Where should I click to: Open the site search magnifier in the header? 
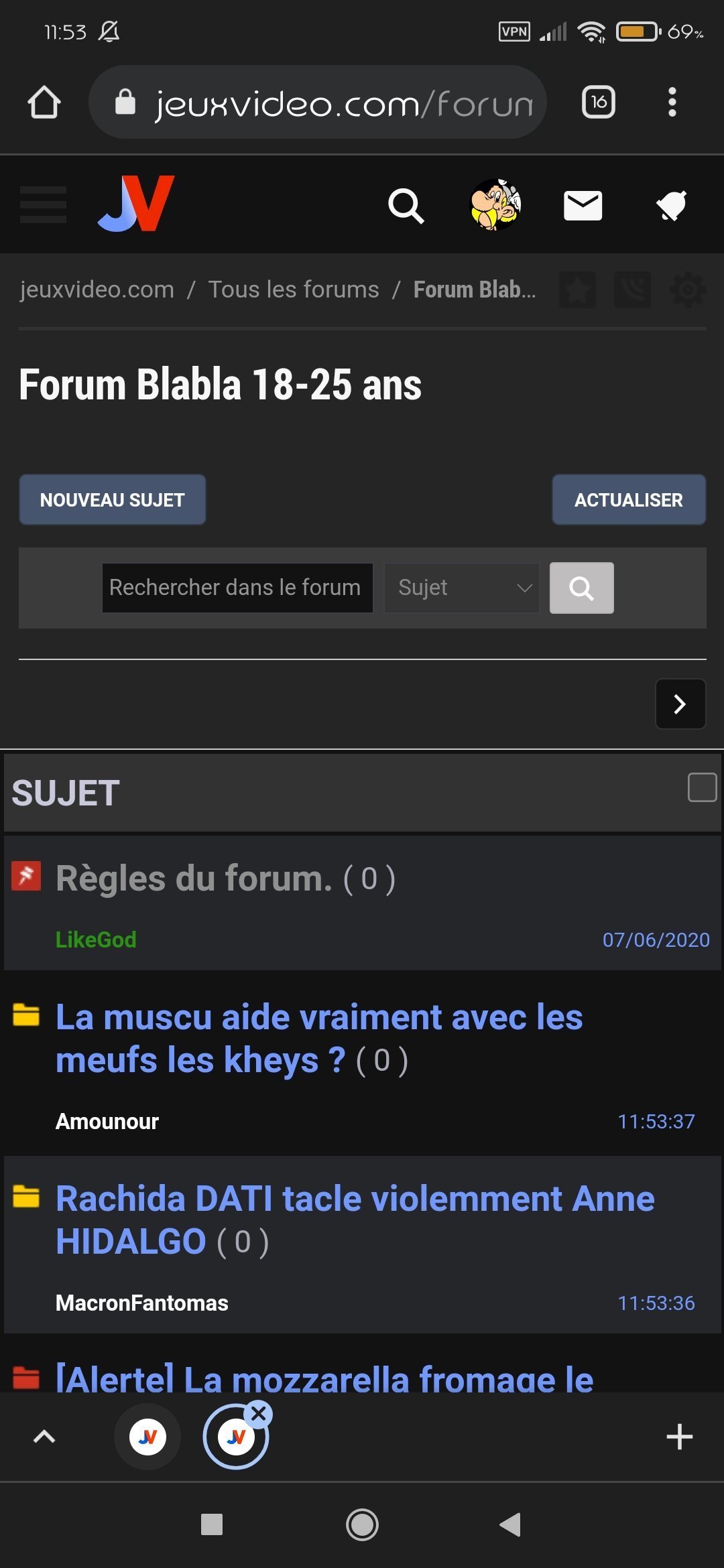click(406, 205)
